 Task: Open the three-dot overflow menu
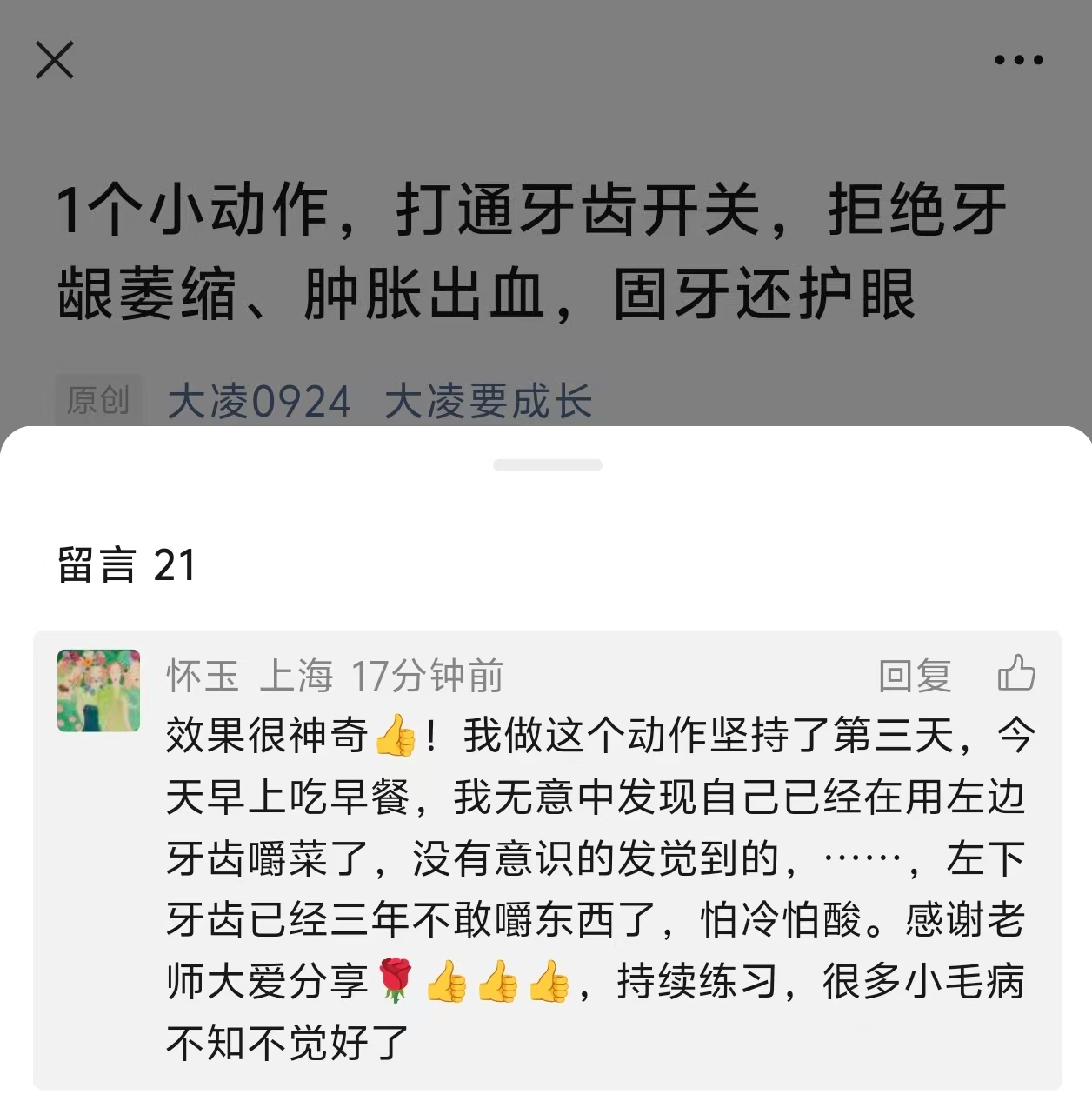(x=1018, y=60)
